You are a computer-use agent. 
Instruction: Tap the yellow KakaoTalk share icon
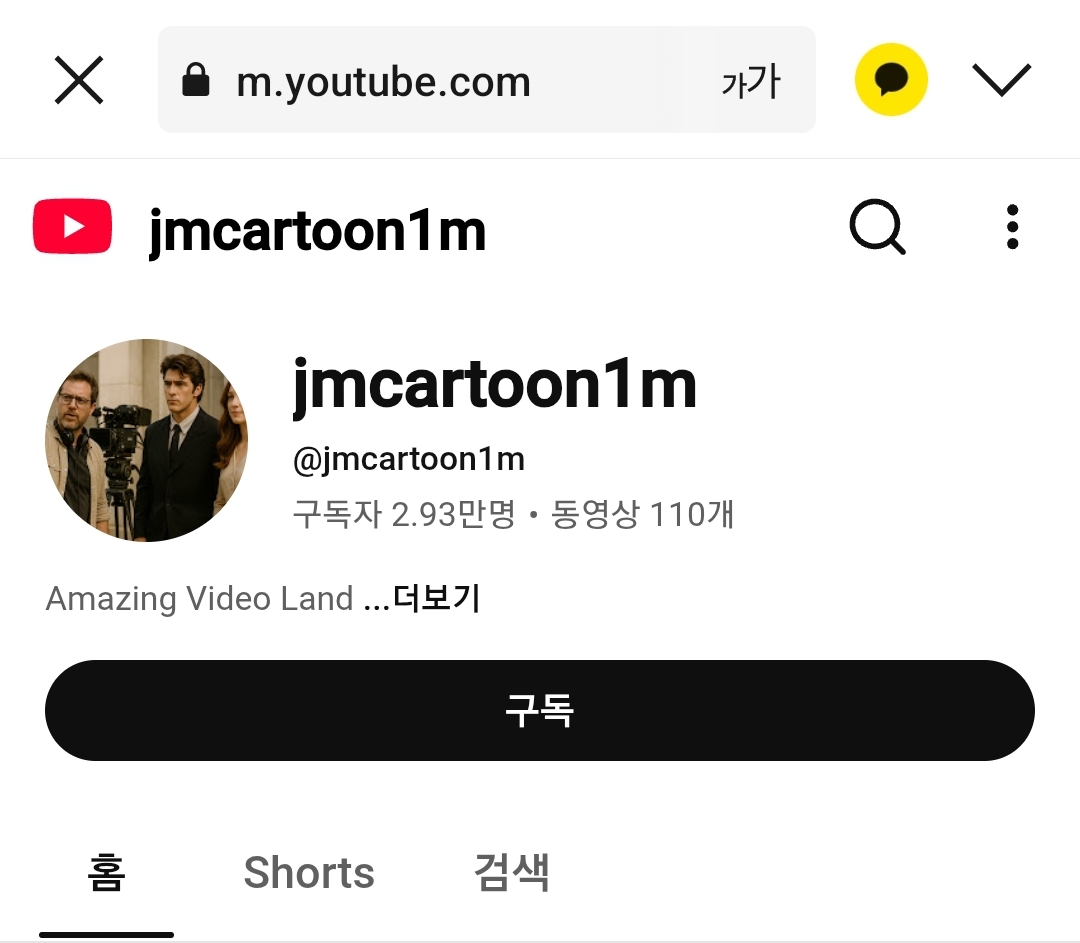[891, 80]
